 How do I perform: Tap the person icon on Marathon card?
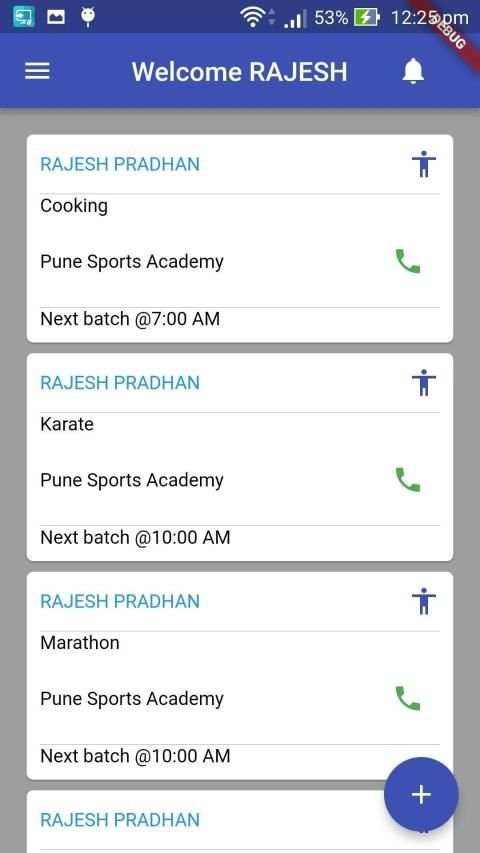423,601
